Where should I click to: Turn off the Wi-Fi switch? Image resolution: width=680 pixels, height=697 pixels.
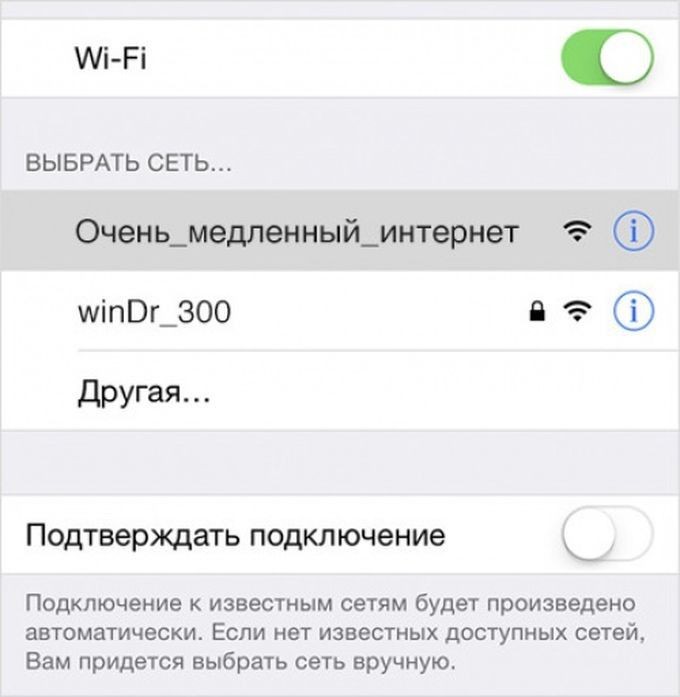click(x=607, y=57)
